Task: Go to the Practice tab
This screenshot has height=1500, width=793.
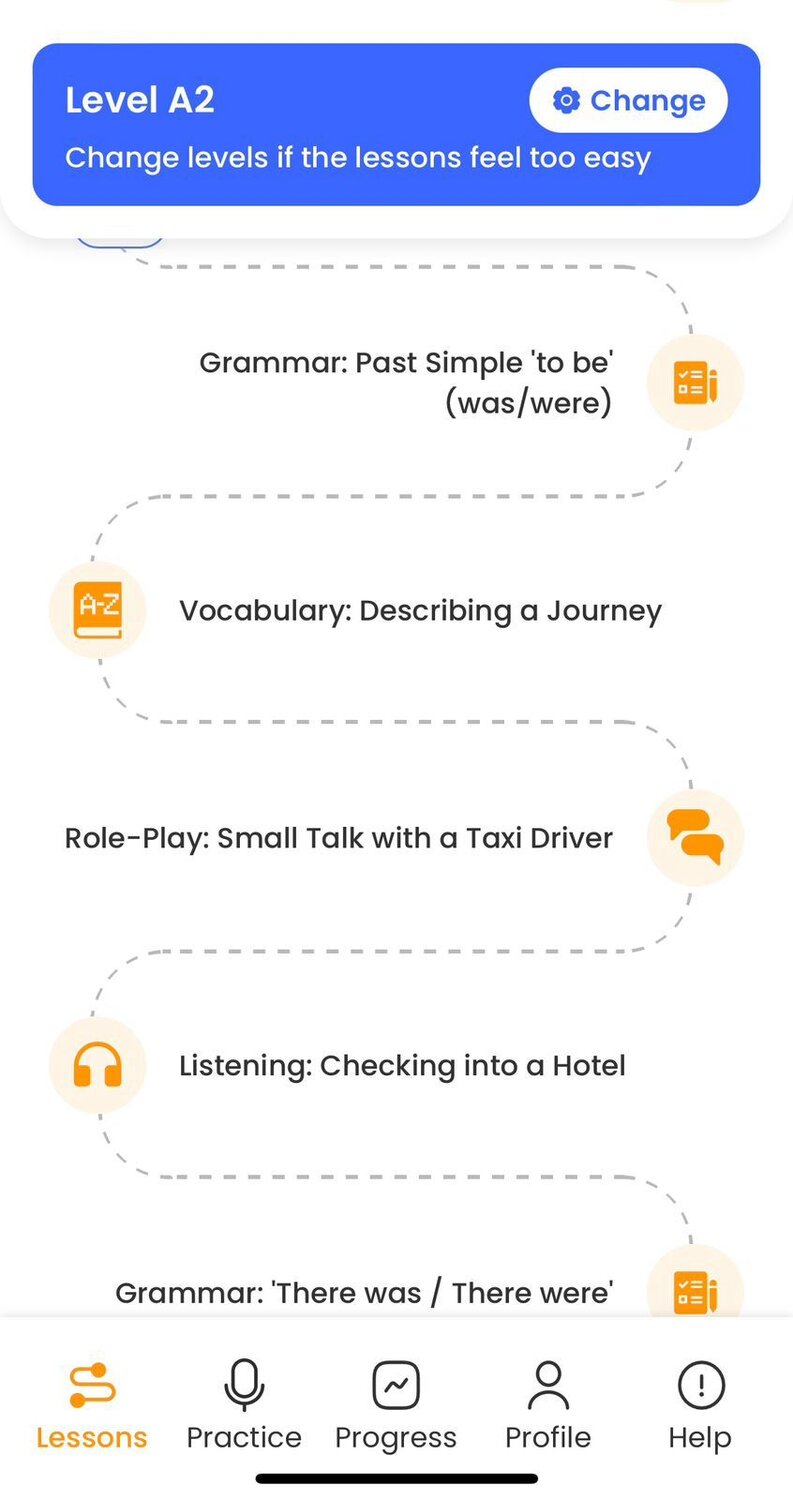Action: (x=244, y=1405)
